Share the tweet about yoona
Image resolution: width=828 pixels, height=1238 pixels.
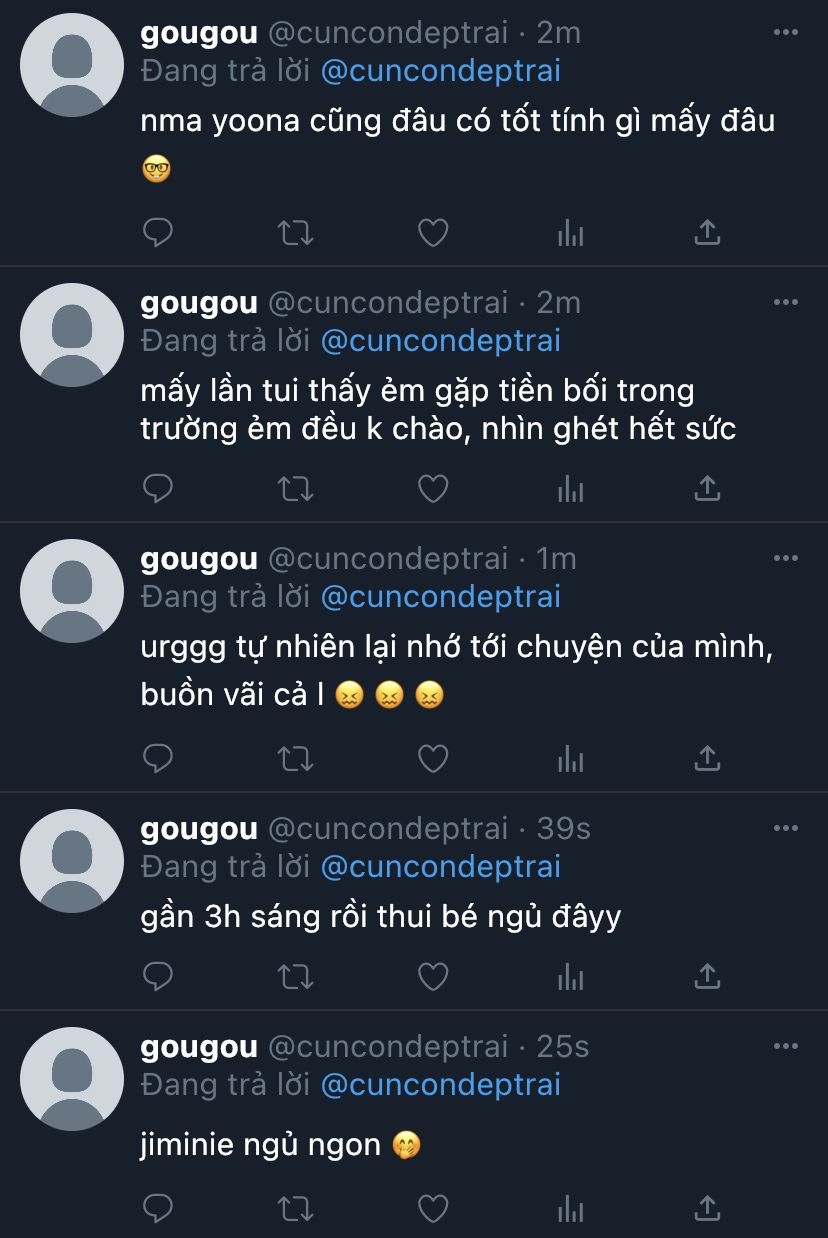click(x=707, y=233)
